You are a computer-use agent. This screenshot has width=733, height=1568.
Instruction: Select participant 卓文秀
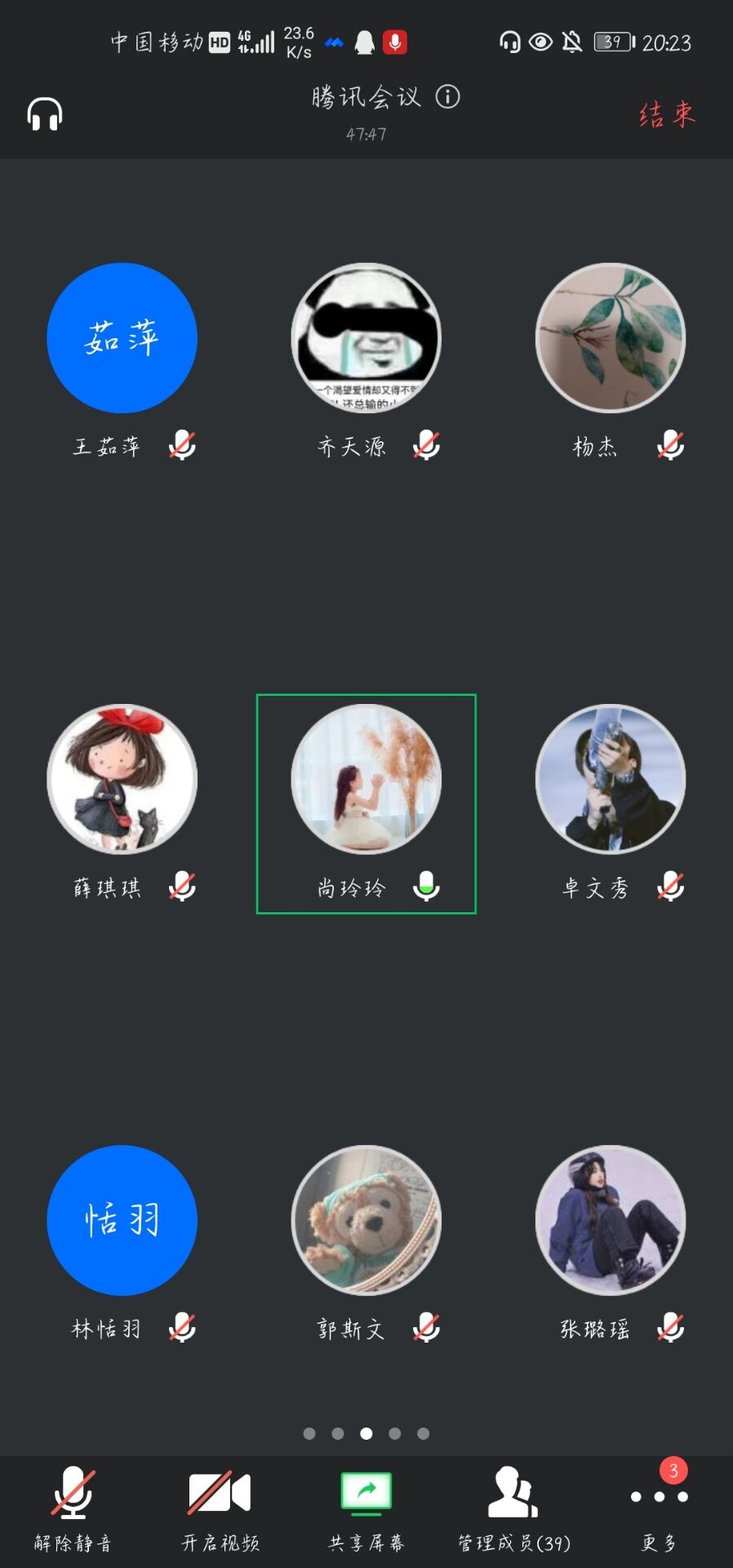[611, 779]
